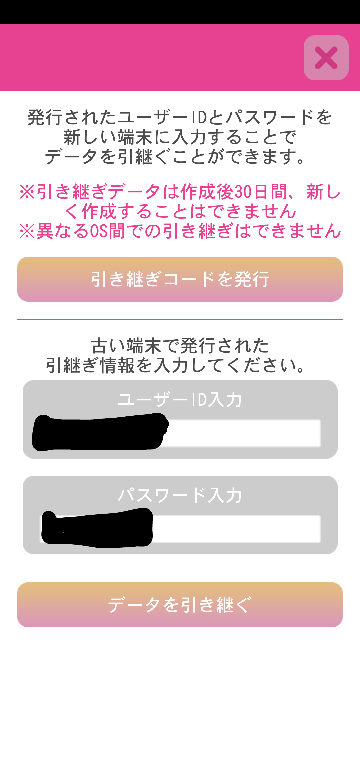Tap 引き継ぎコードを発行 button

click(180, 280)
